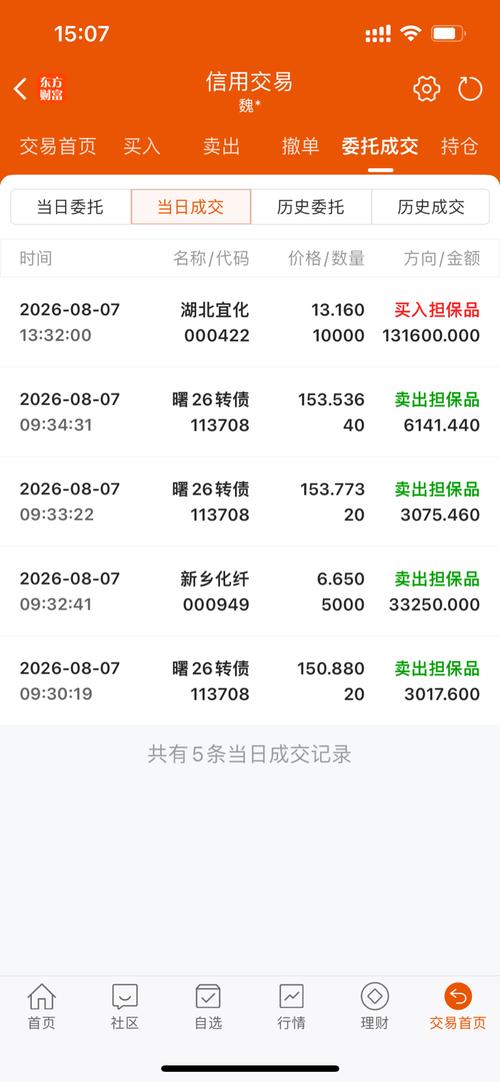Open the 理财 bottom tab
Image resolution: width=500 pixels, height=1083 pixels.
pos(375,1007)
